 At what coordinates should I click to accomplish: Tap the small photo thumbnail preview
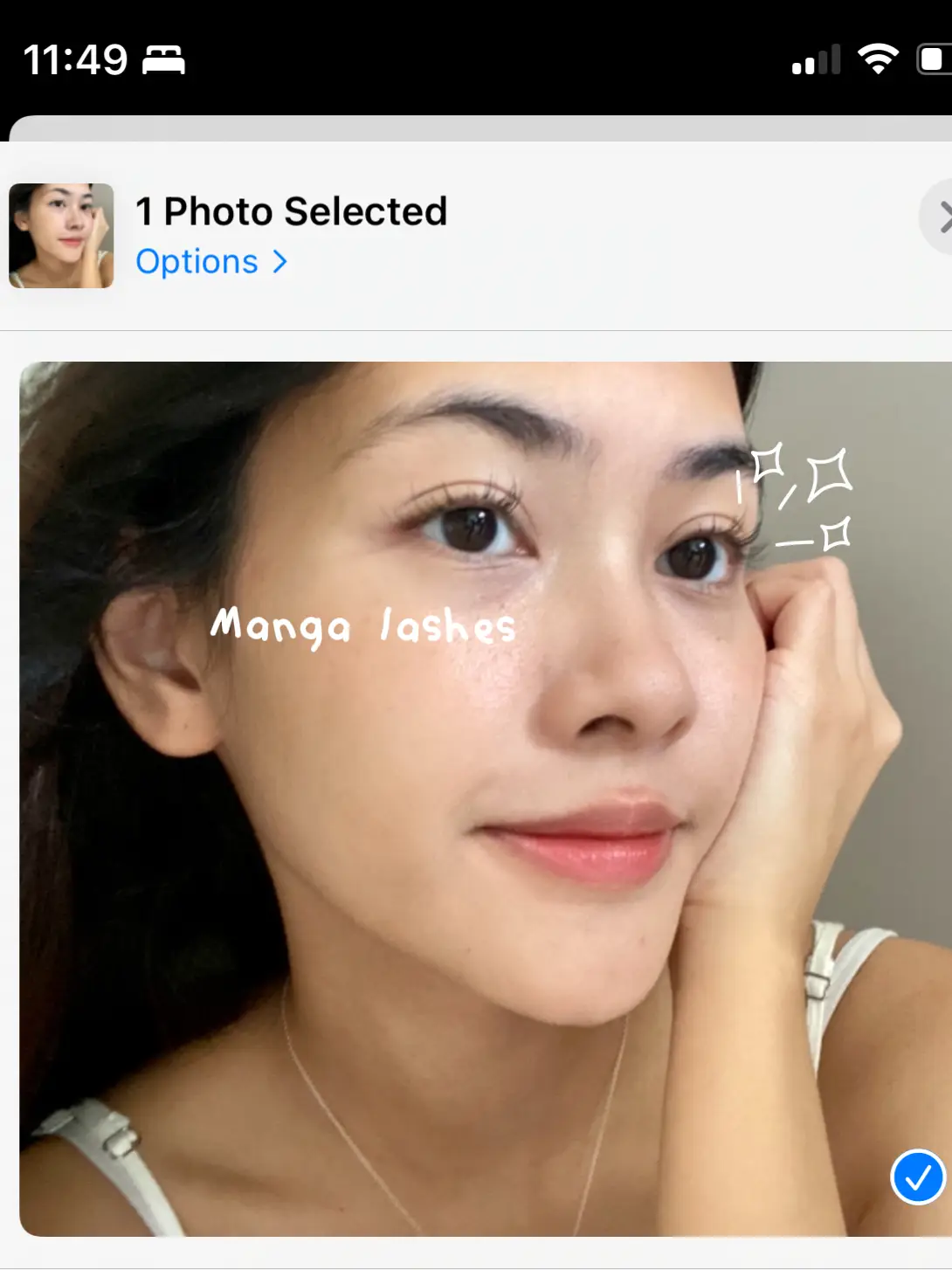(x=60, y=236)
